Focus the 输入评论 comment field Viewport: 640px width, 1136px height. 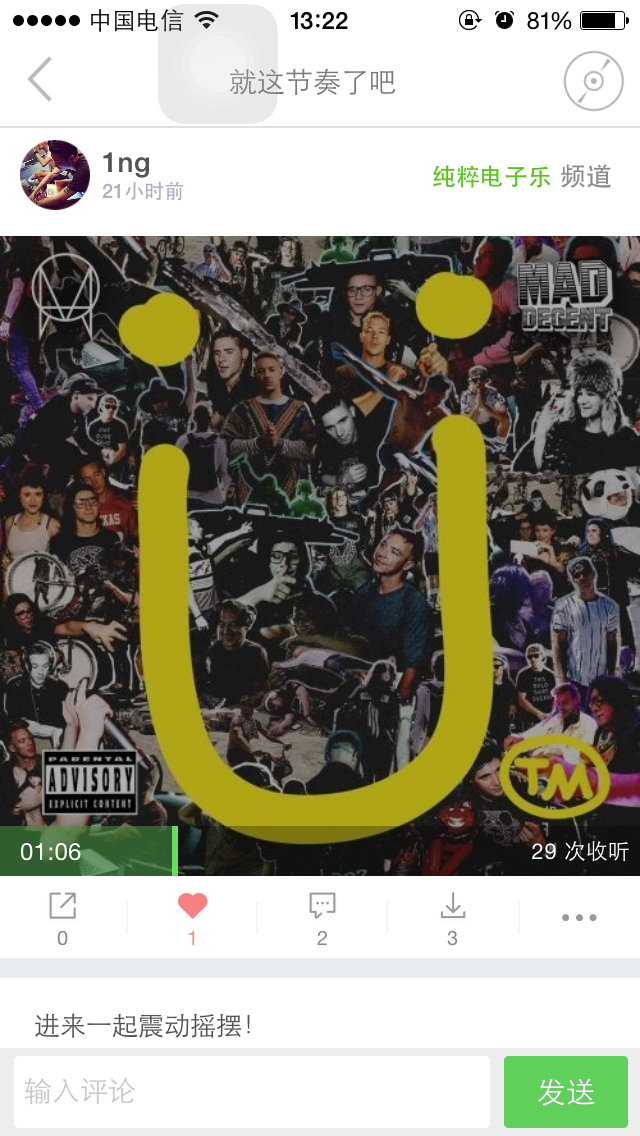[252, 1092]
